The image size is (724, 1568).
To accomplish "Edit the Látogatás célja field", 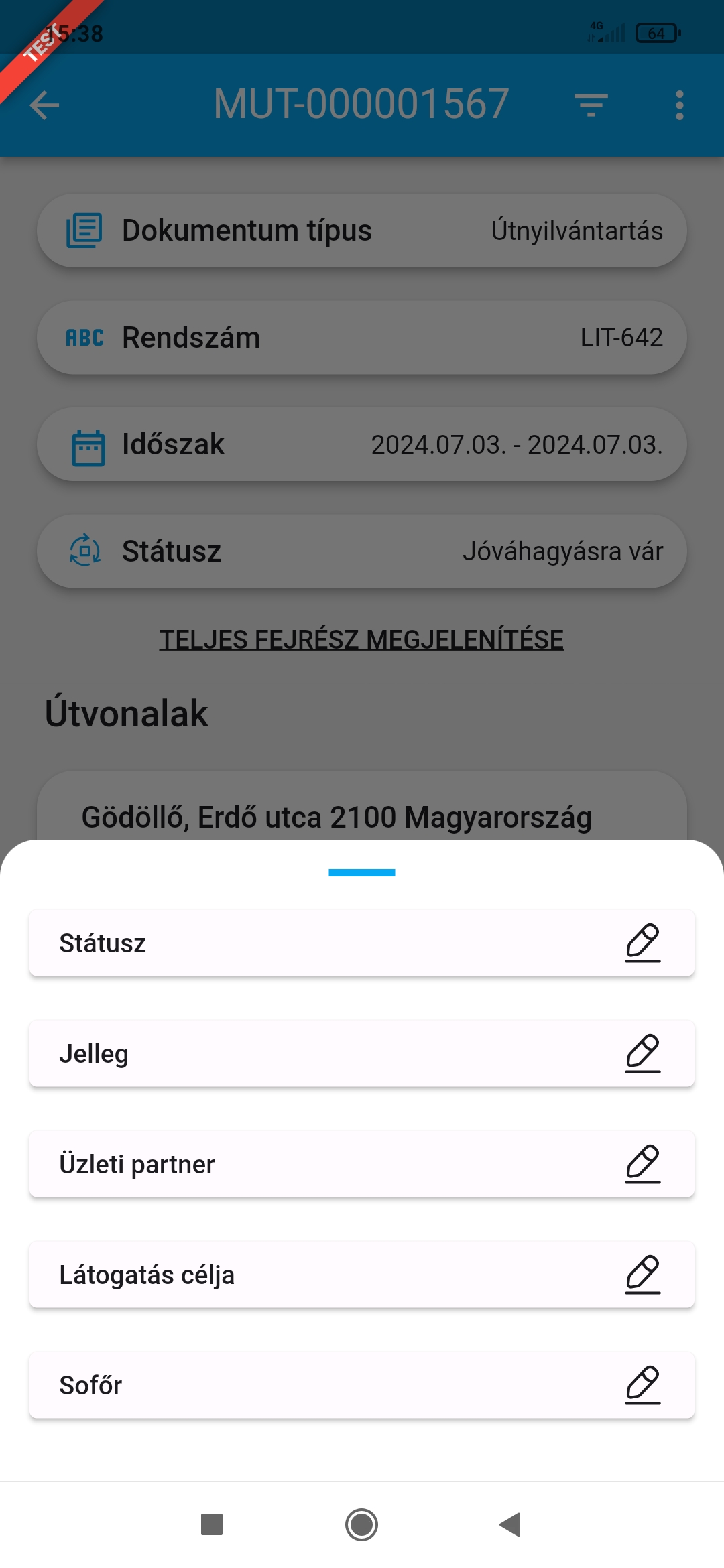I will pos(642,1275).
